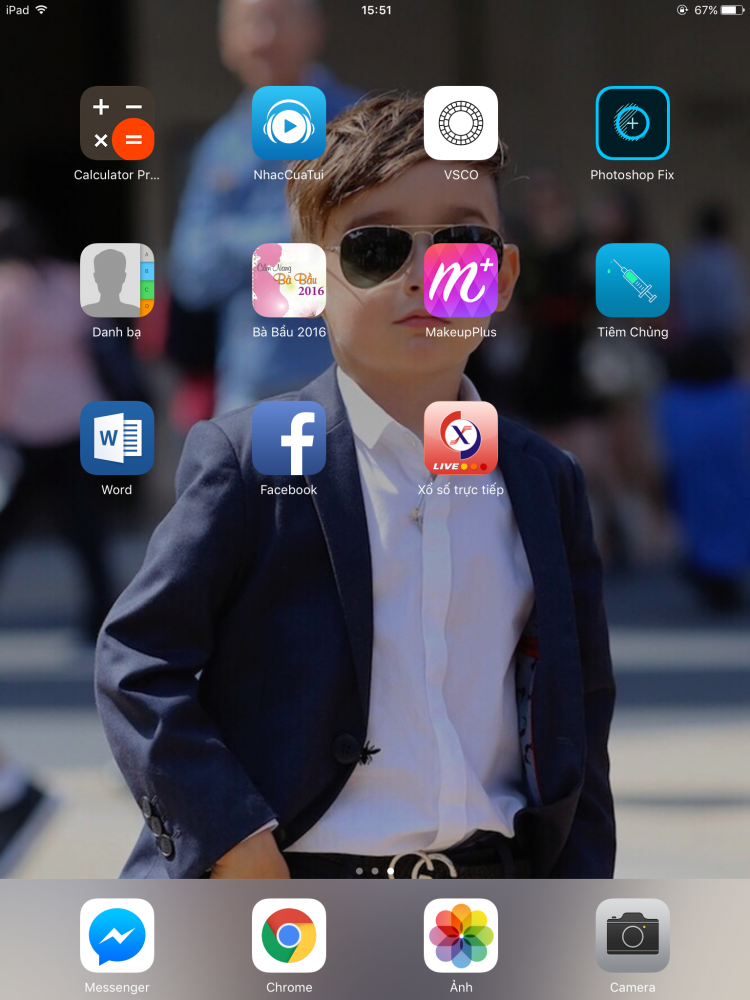Open VSCO
750x1000 pixels.
(461, 123)
